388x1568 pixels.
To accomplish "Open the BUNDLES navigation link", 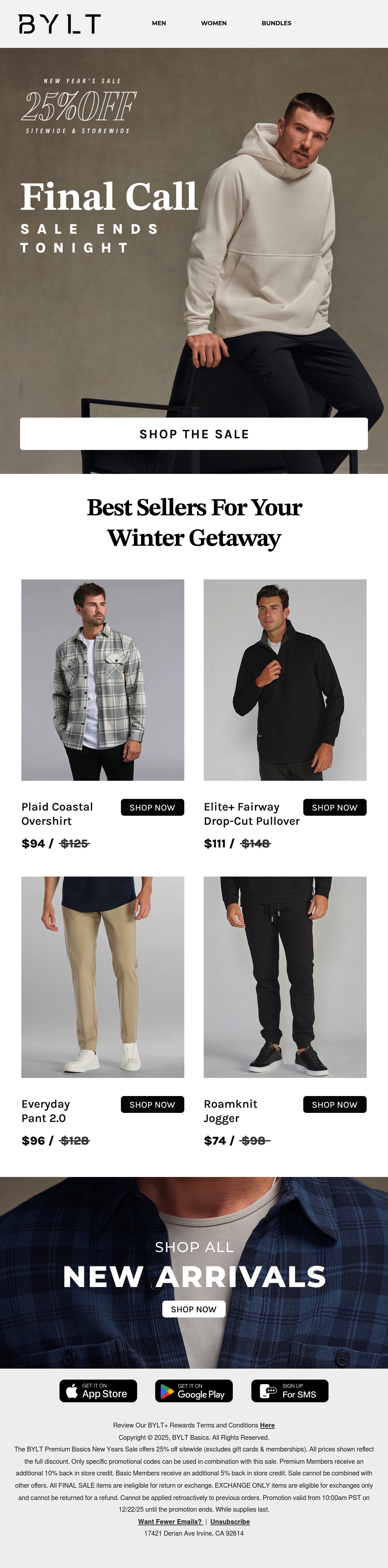I will (276, 23).
